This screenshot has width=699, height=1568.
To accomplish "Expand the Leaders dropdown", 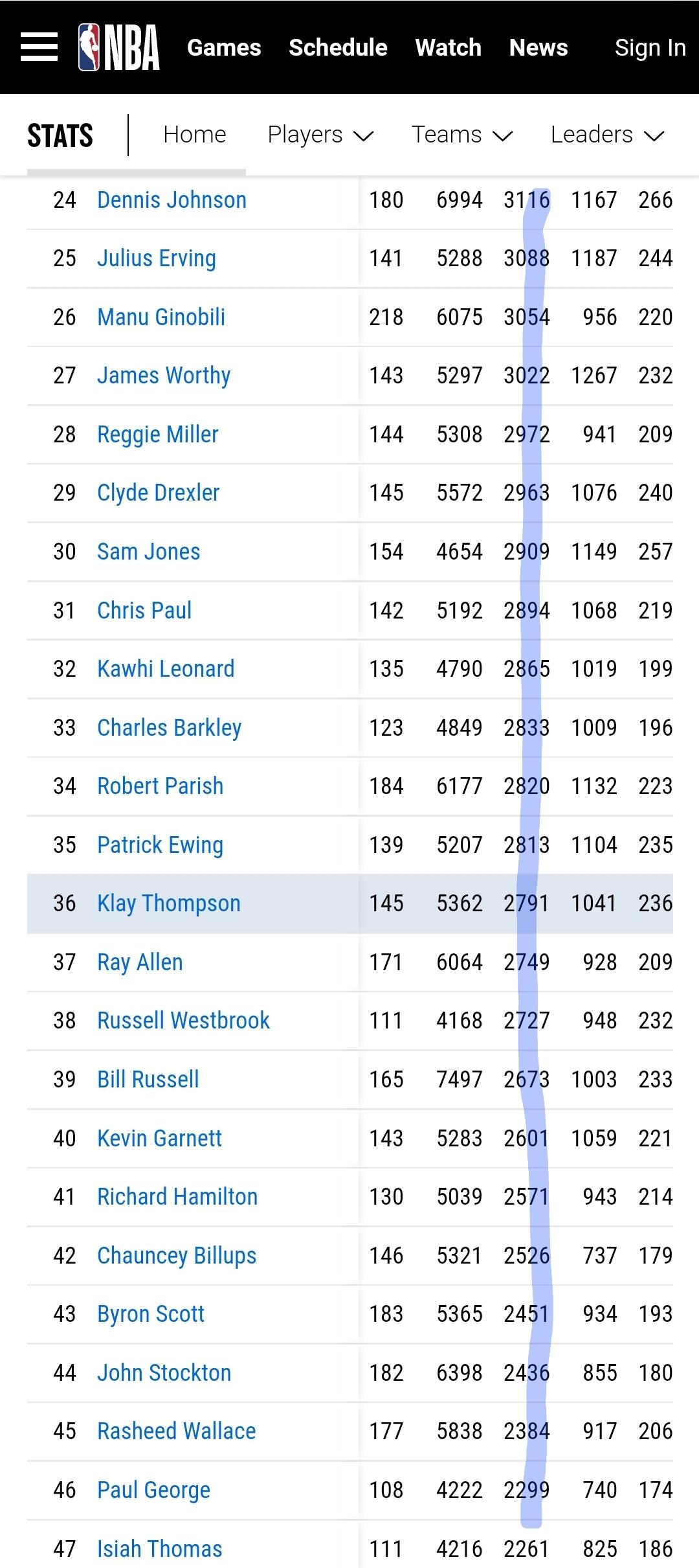I will click(x=607, y=135).
